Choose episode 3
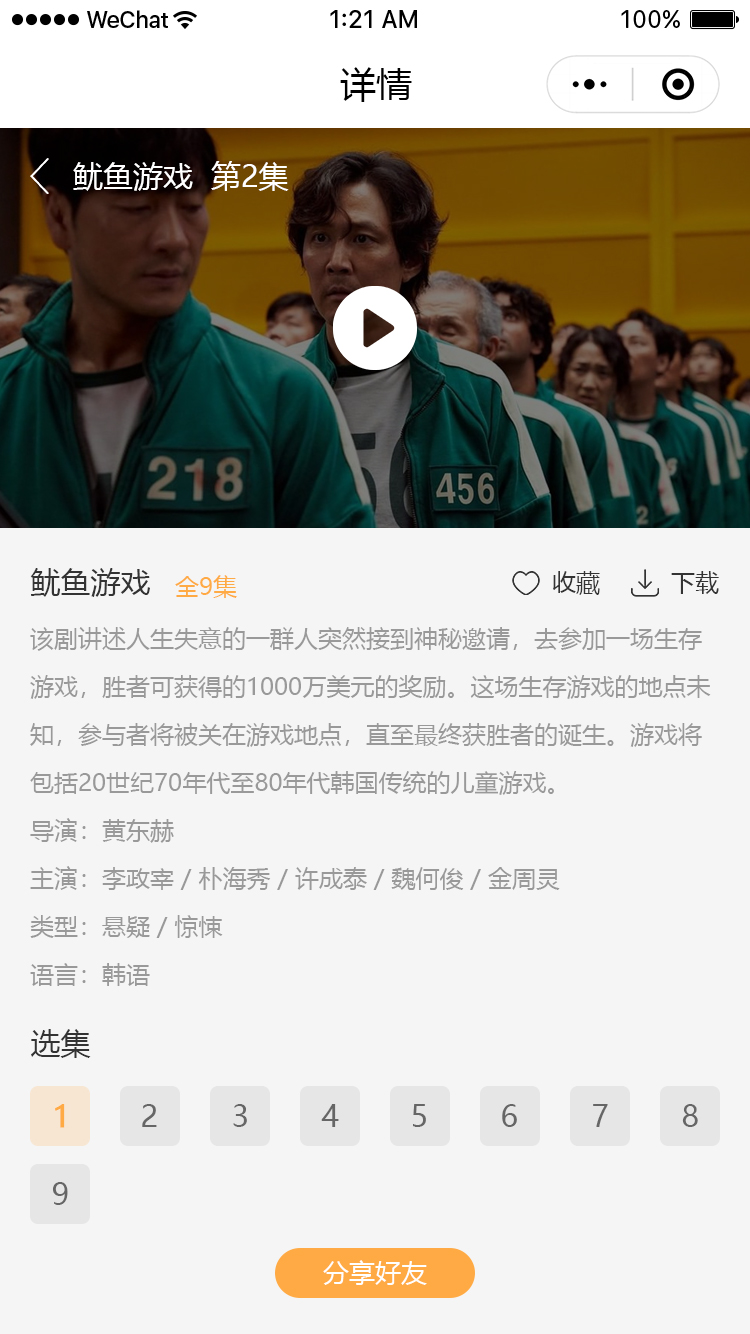750x1334 pixels. pos(240,1116)
